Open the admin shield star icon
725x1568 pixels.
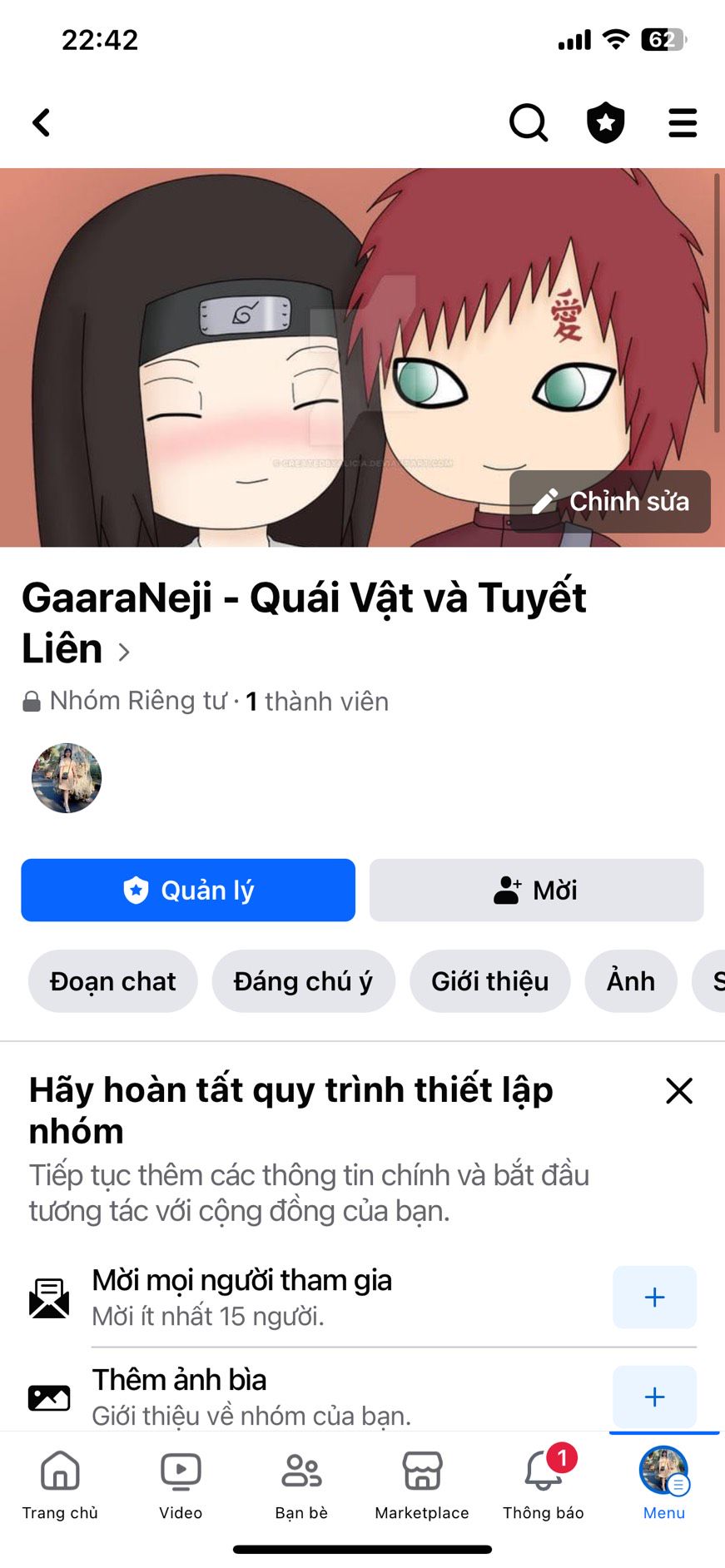click(605, 123)
